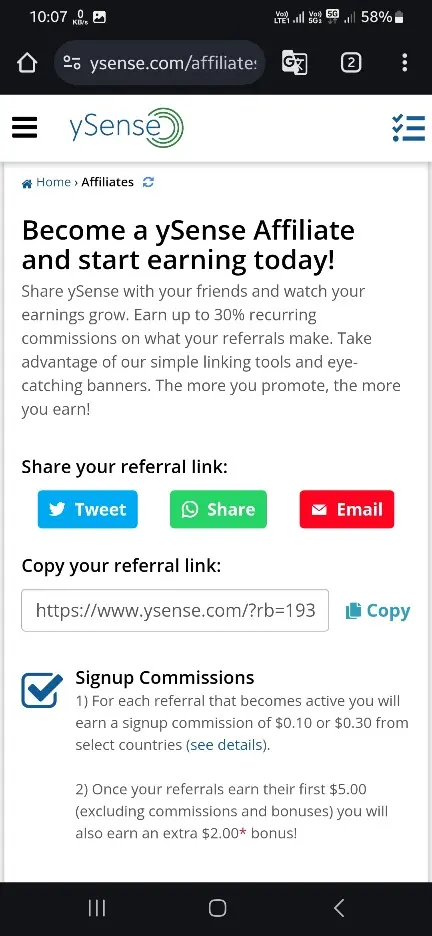Screen dimensions: 432x936
Task: Open the browser tab switcher
Action: pos(351,63)
